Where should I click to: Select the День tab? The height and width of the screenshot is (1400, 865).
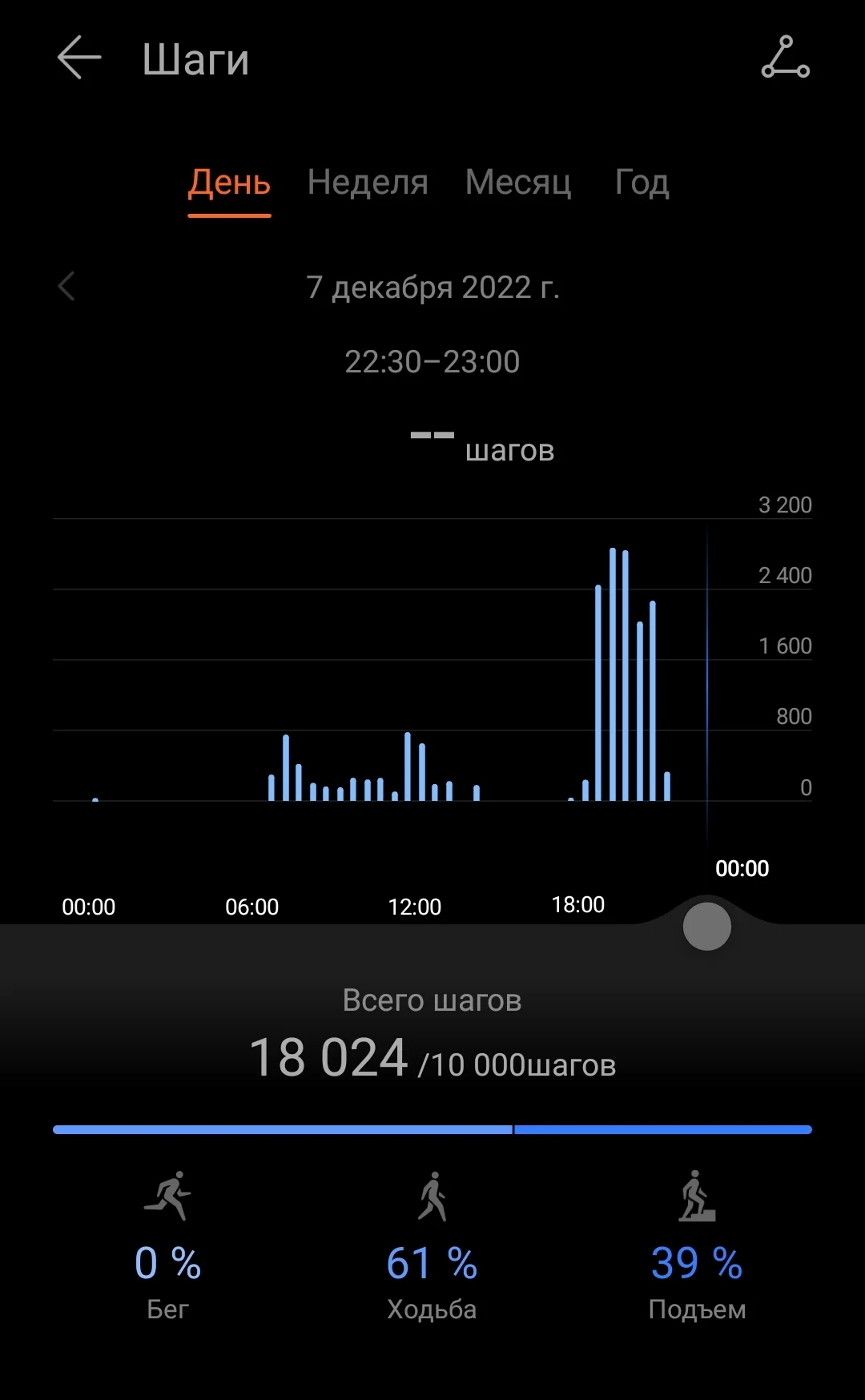229,183
